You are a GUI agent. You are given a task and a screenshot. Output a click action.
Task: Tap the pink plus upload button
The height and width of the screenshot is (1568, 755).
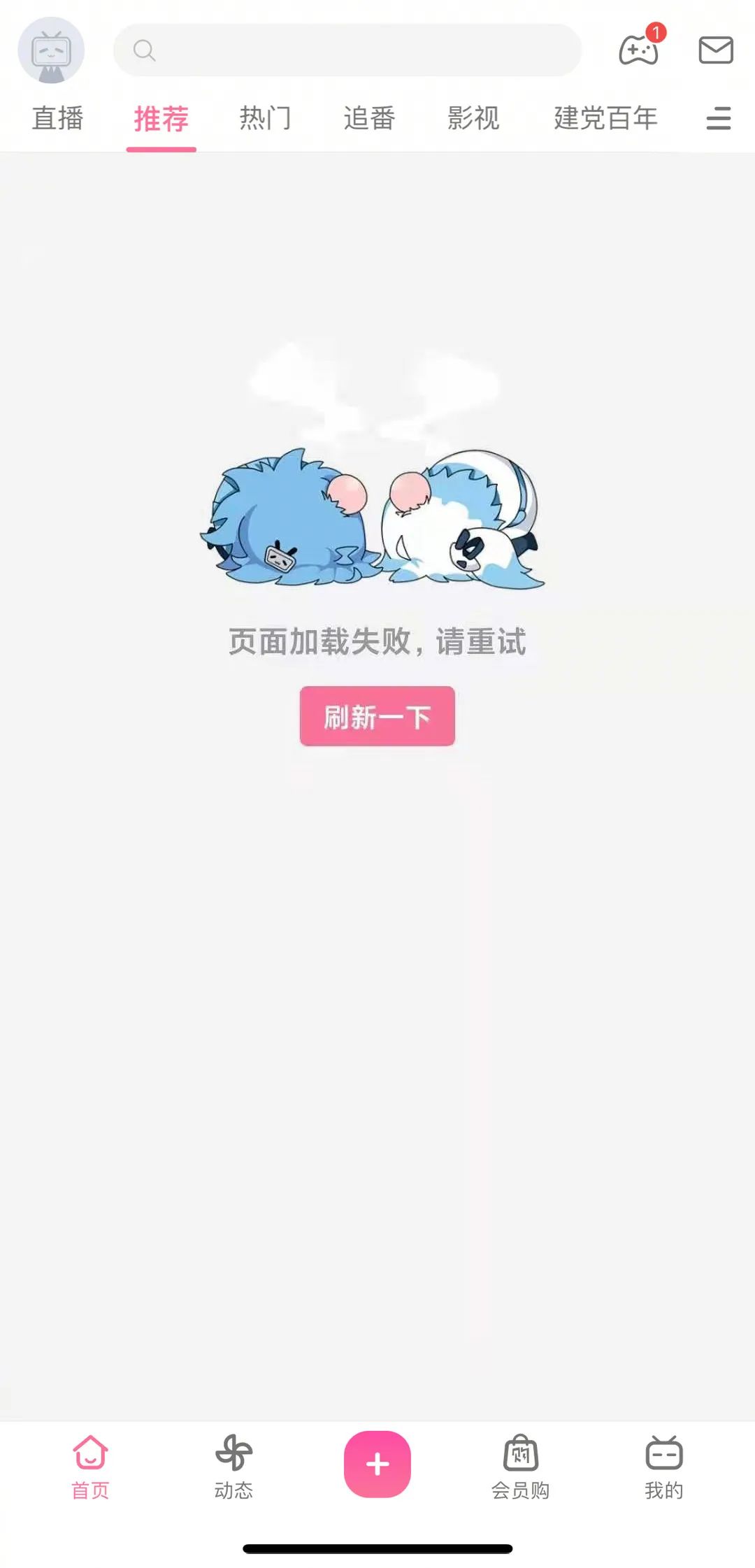[377, 1464]
